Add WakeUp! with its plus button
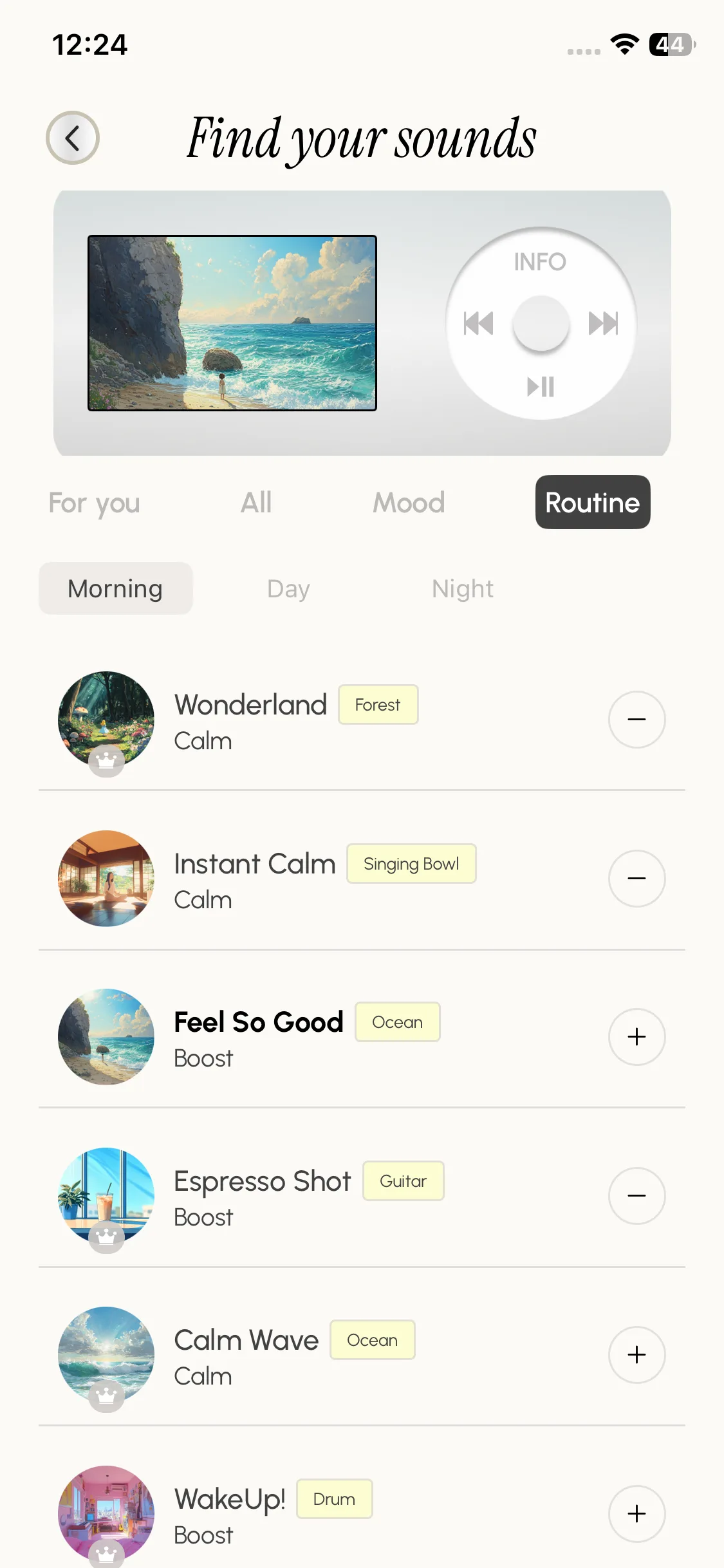 (636, 1514)
